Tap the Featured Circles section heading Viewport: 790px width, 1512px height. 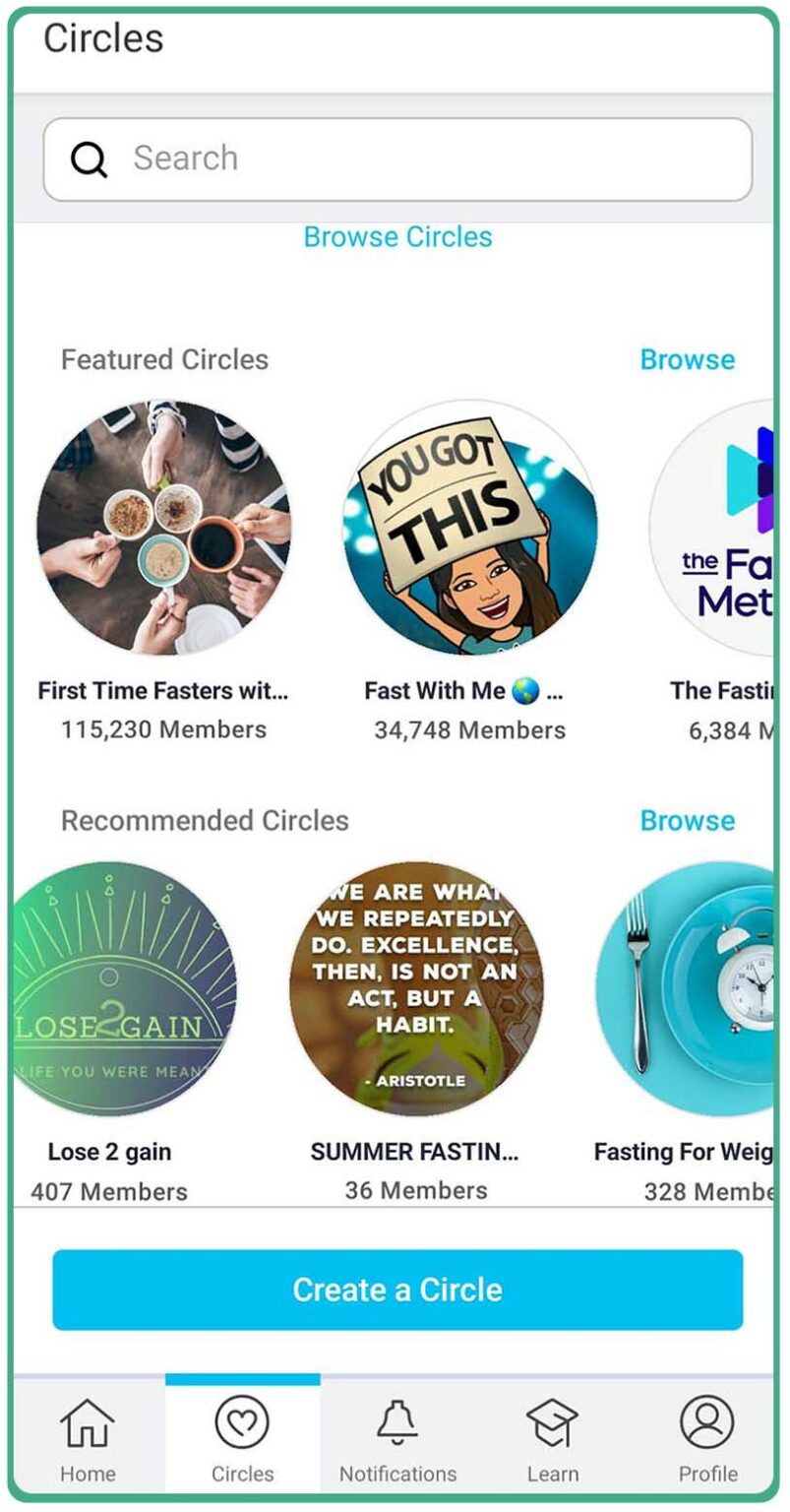coord(165,359)
